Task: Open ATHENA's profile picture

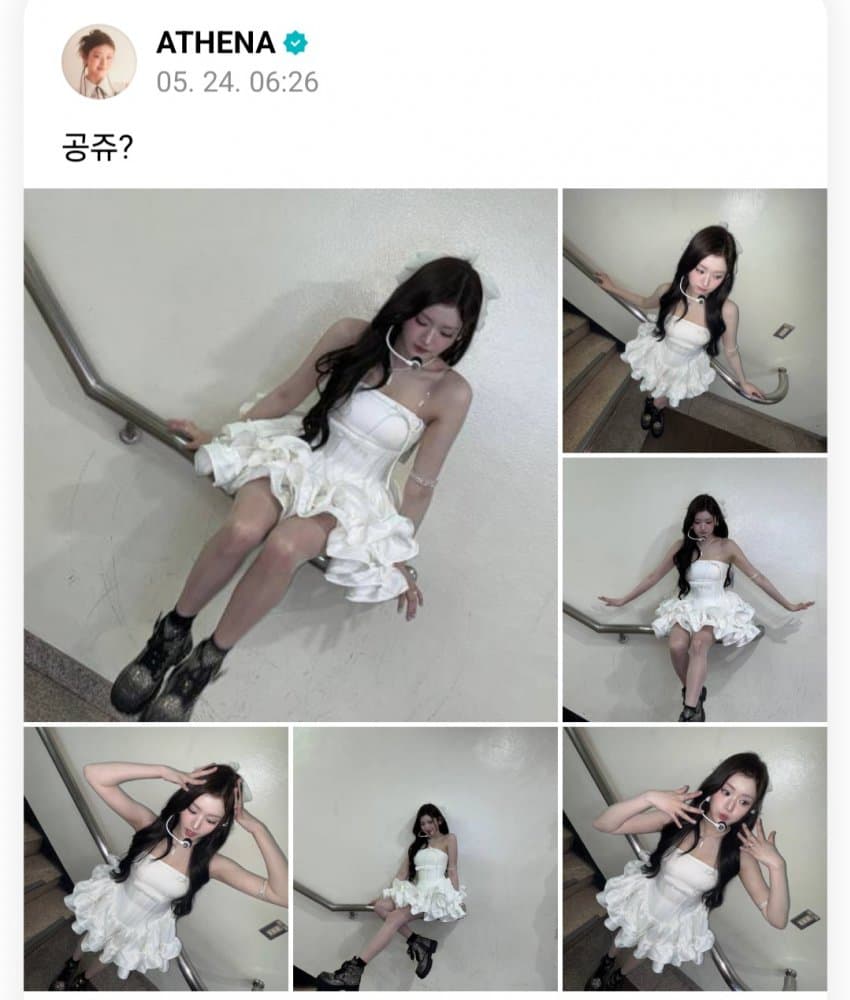Action: point(99,61)
